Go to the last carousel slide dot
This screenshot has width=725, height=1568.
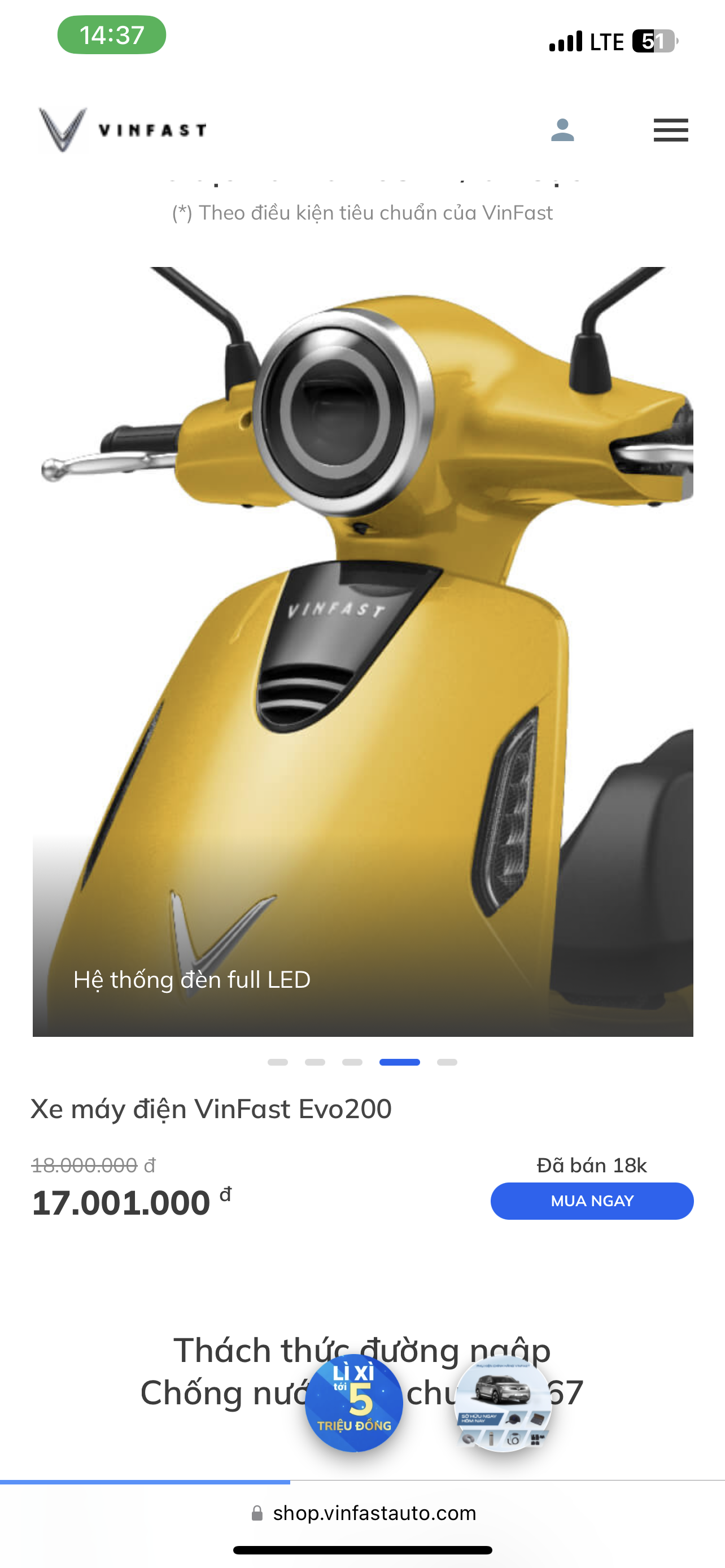pos(447,1062)
